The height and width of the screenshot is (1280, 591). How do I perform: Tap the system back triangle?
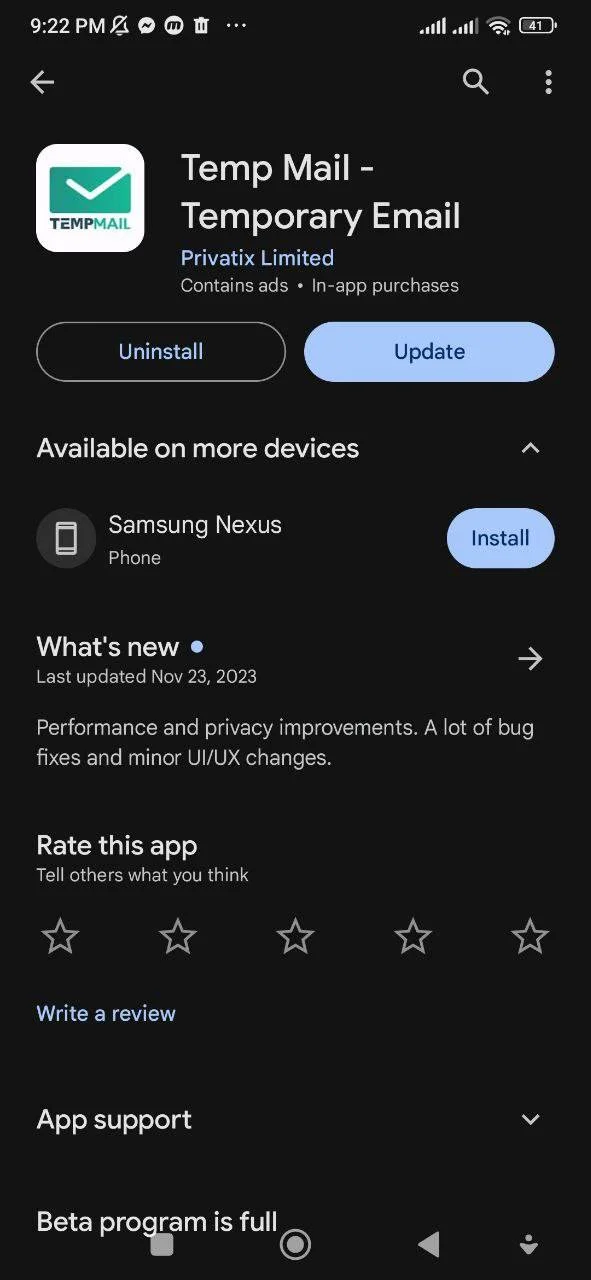click(x=428, y=1244)
